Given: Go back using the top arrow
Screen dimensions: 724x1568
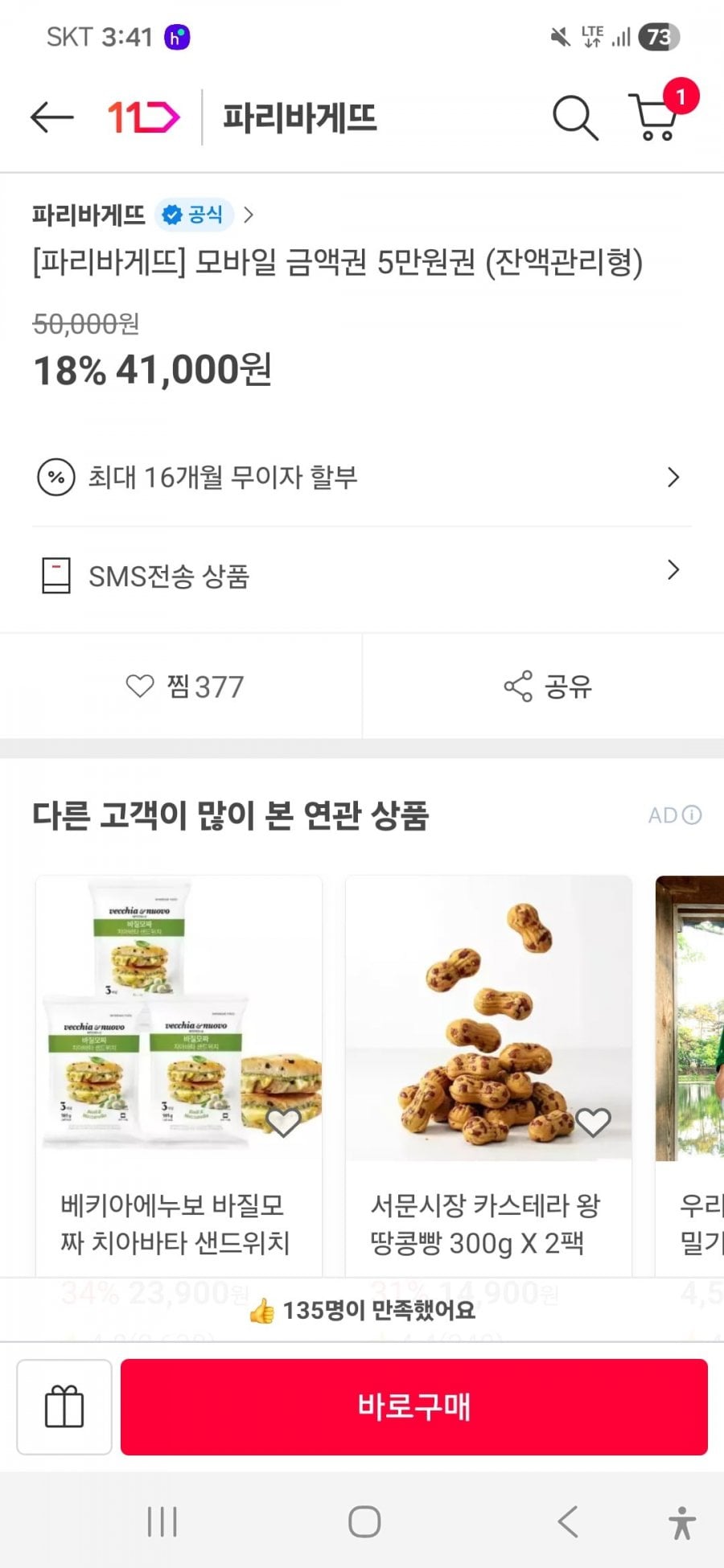Looking at the screenshot, I should pos(52,117).
